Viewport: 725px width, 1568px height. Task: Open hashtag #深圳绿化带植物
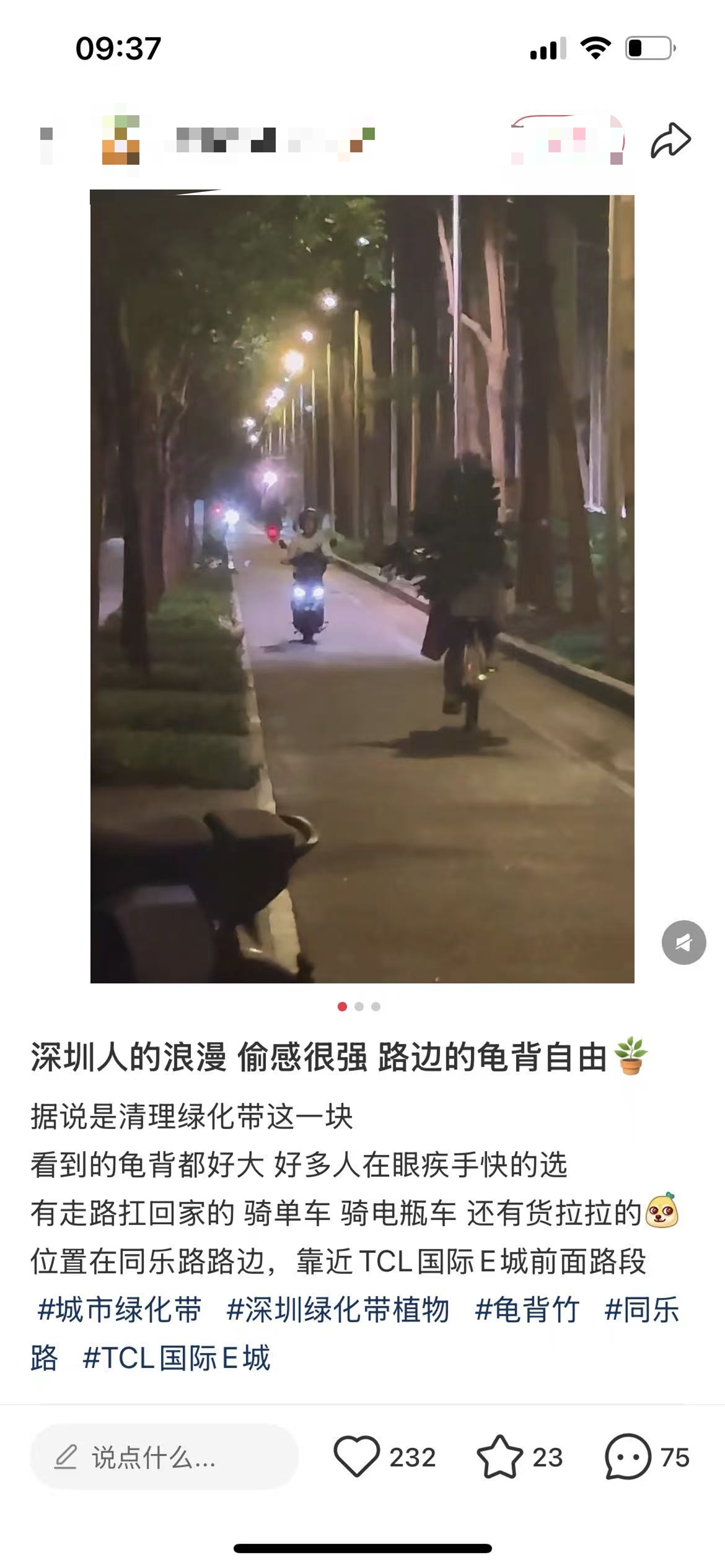pyautogui.click(x=338, y=1310)
